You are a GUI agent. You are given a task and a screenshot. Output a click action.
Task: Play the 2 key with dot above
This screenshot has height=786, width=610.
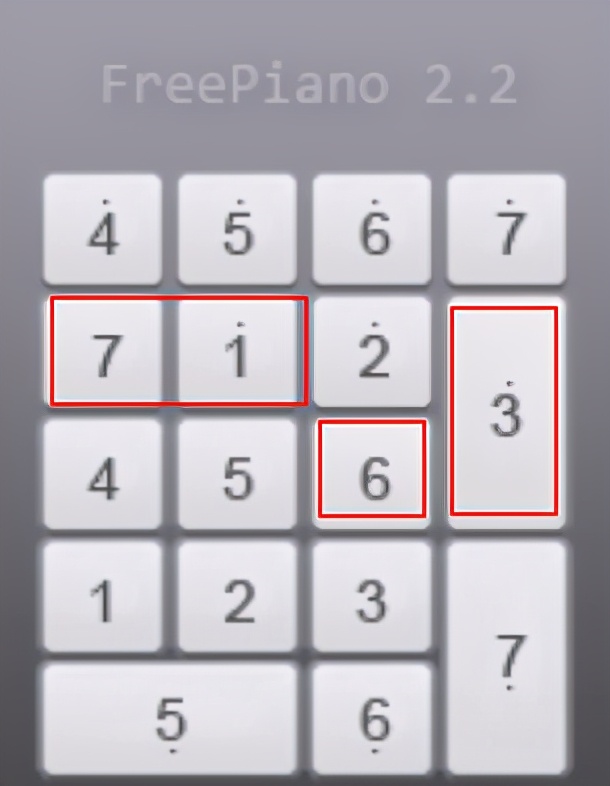point(372,352)
